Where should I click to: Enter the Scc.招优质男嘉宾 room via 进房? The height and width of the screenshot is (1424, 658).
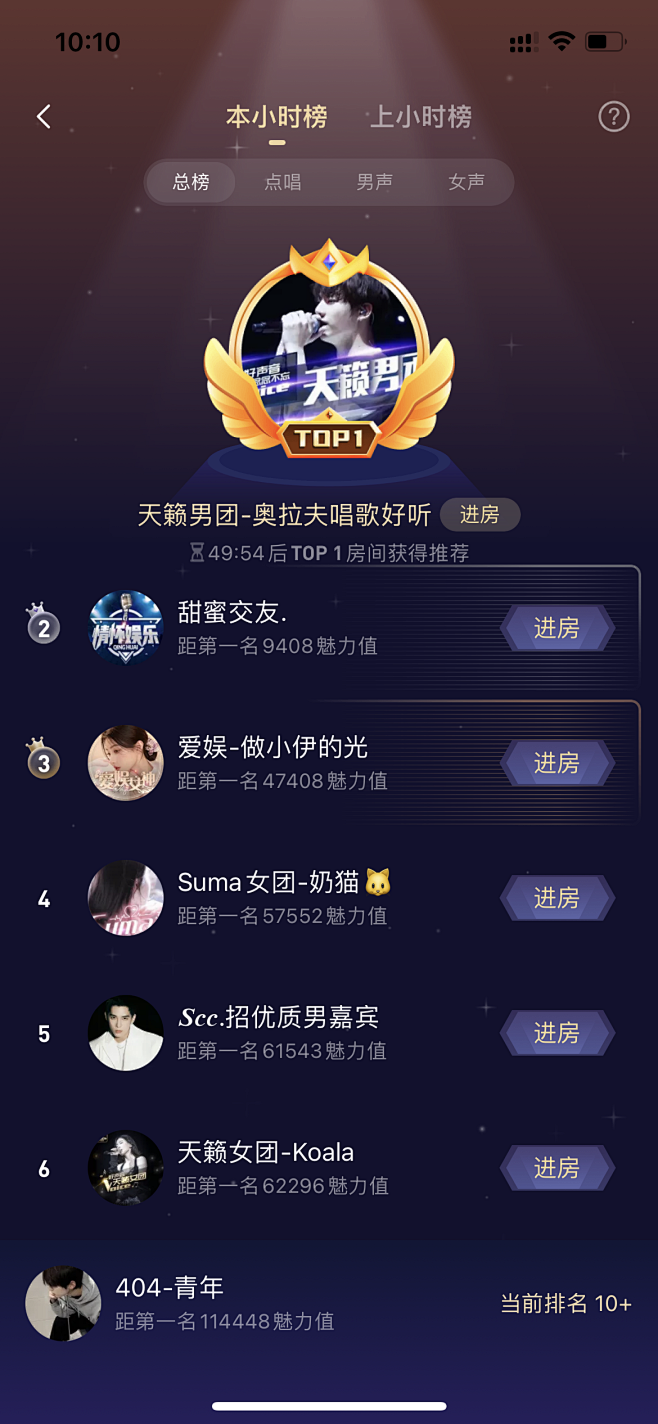coord(556,1033)
